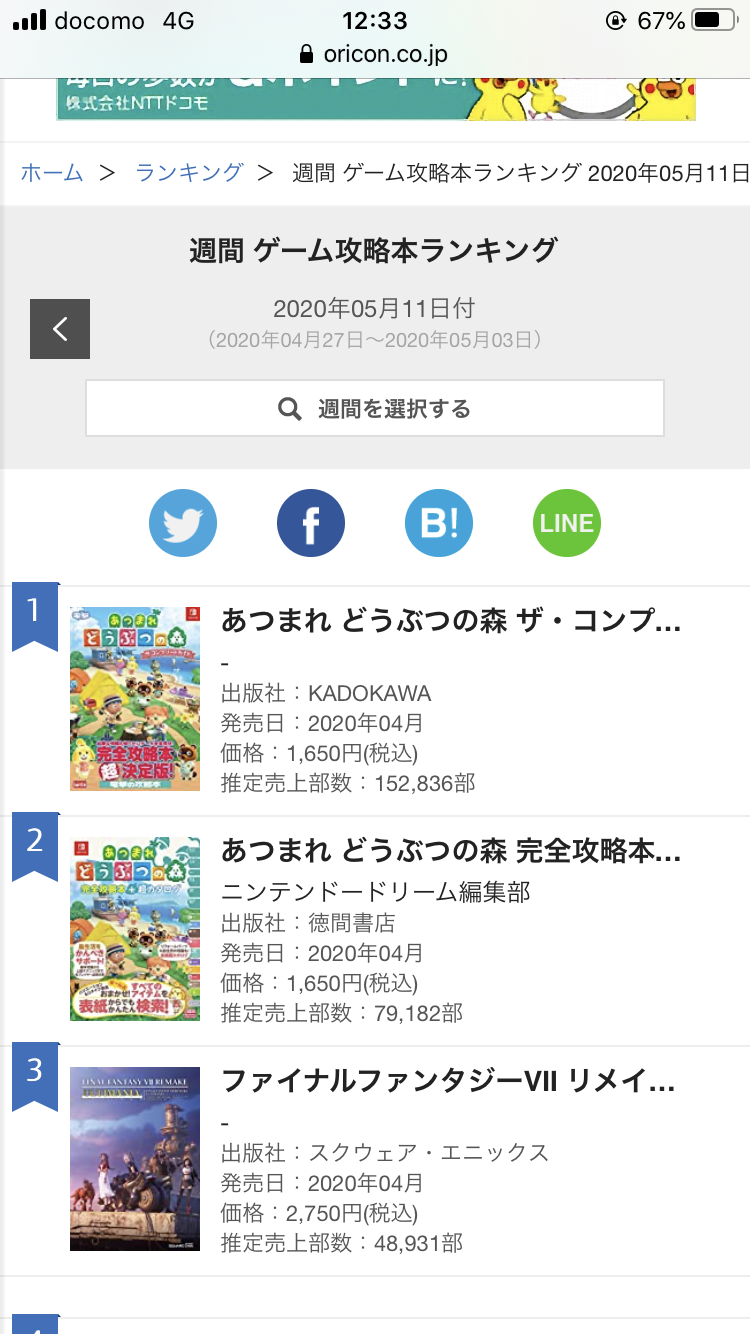Open the 徳間書店 あつまれ どうぶつの森 完全攻略本 title
Image resolution: width=750 pixels, height=1334 pixels.
450,851
